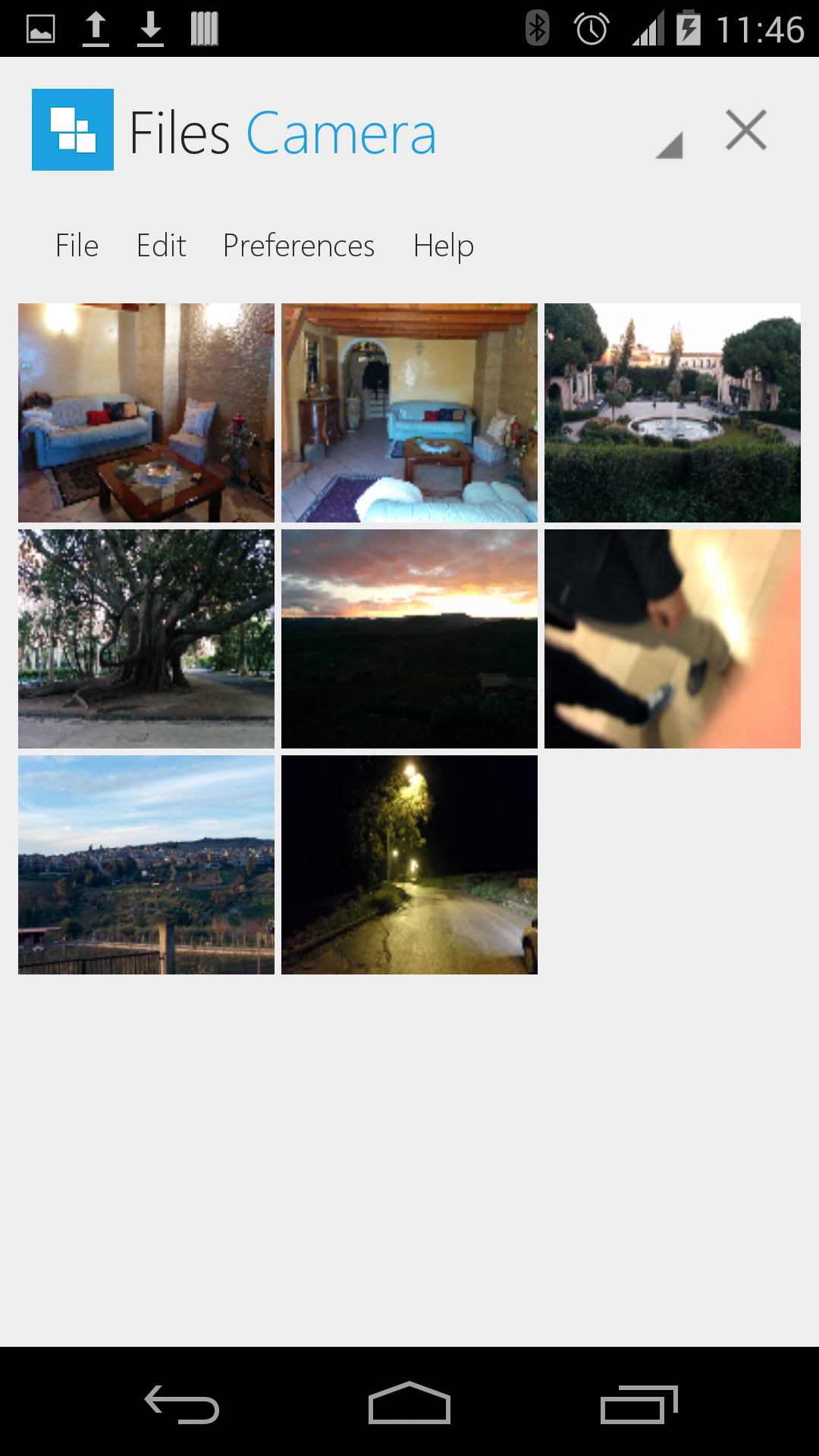View the hillside town landscape photo
The height and width of the screenshot is (1456, 819).
[146, 864]
